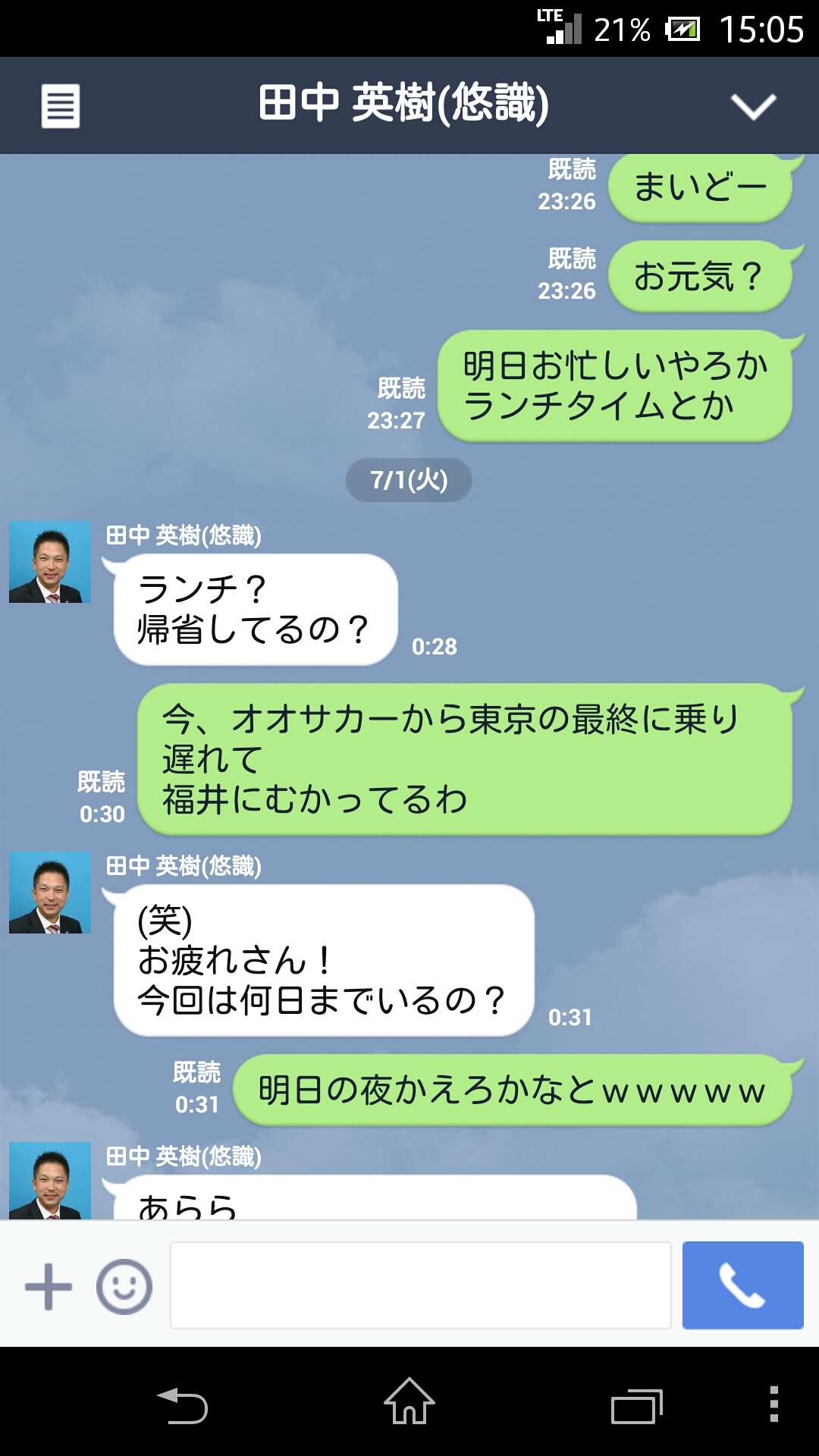Go to the system home screen
The image size is (819, 1456).
[x=409, y=1402]
